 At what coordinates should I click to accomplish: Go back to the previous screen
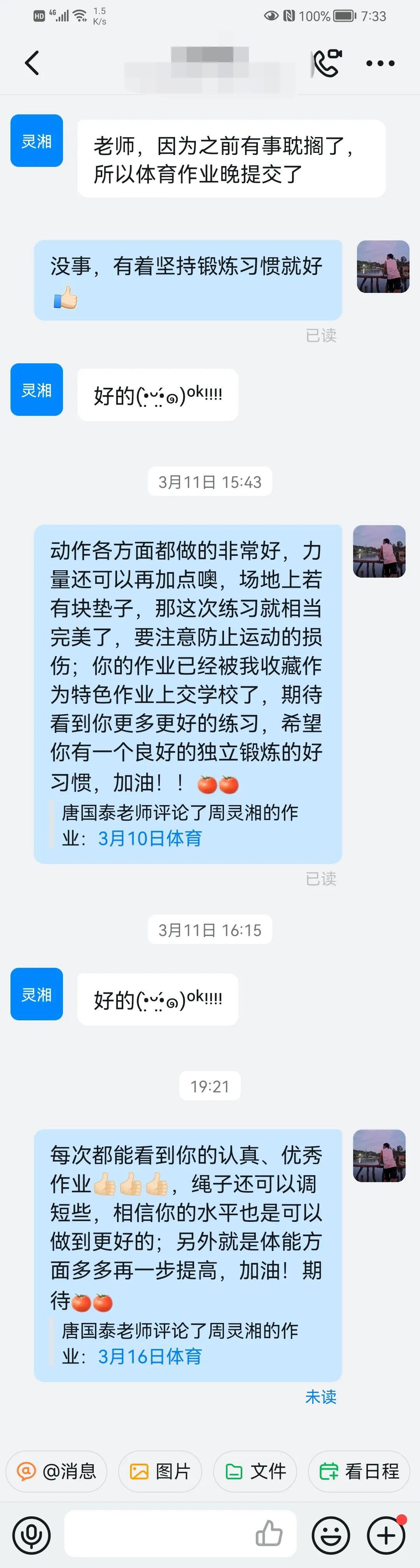(32, 63)
